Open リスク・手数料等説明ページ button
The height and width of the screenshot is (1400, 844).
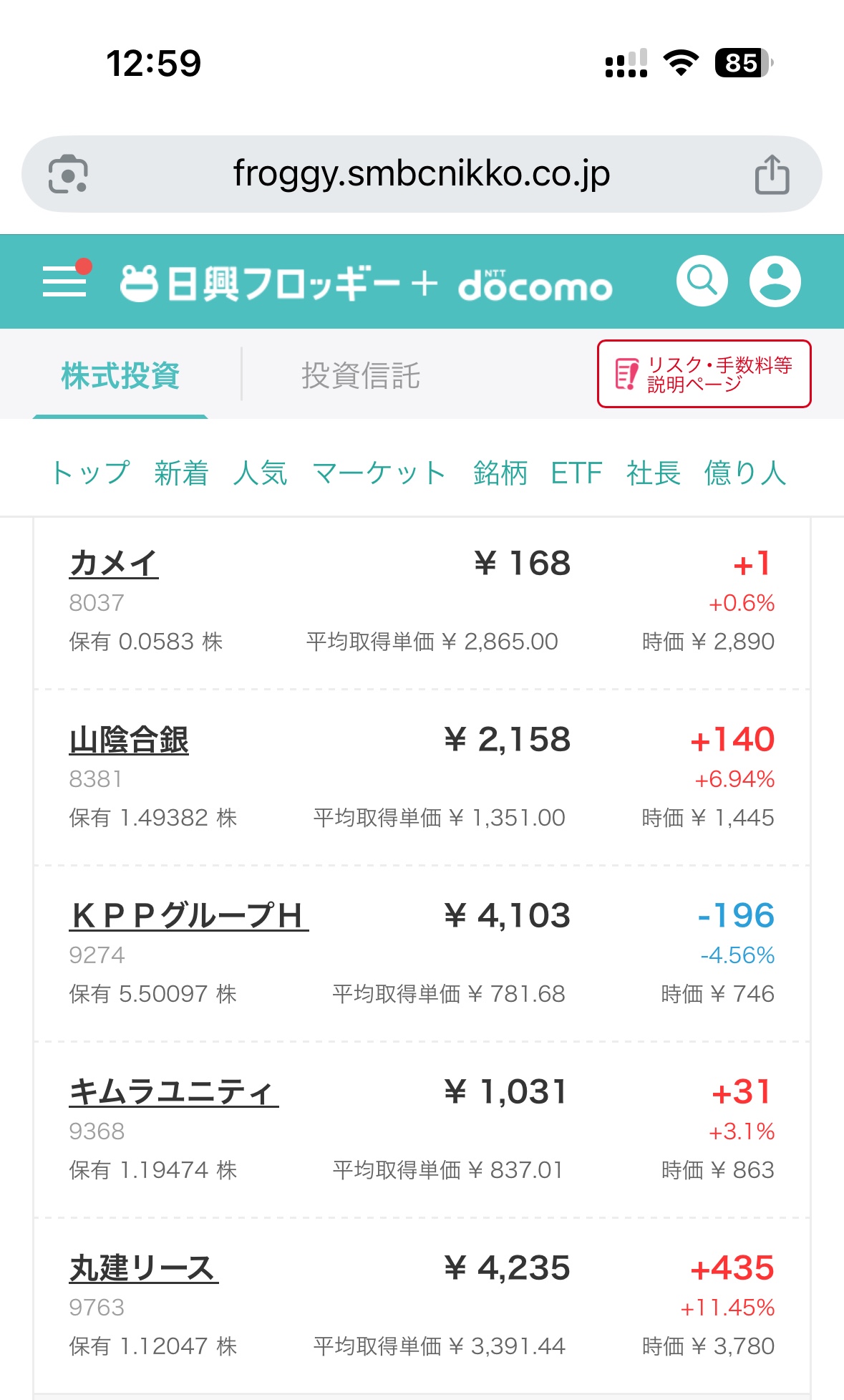coord(704,374)
